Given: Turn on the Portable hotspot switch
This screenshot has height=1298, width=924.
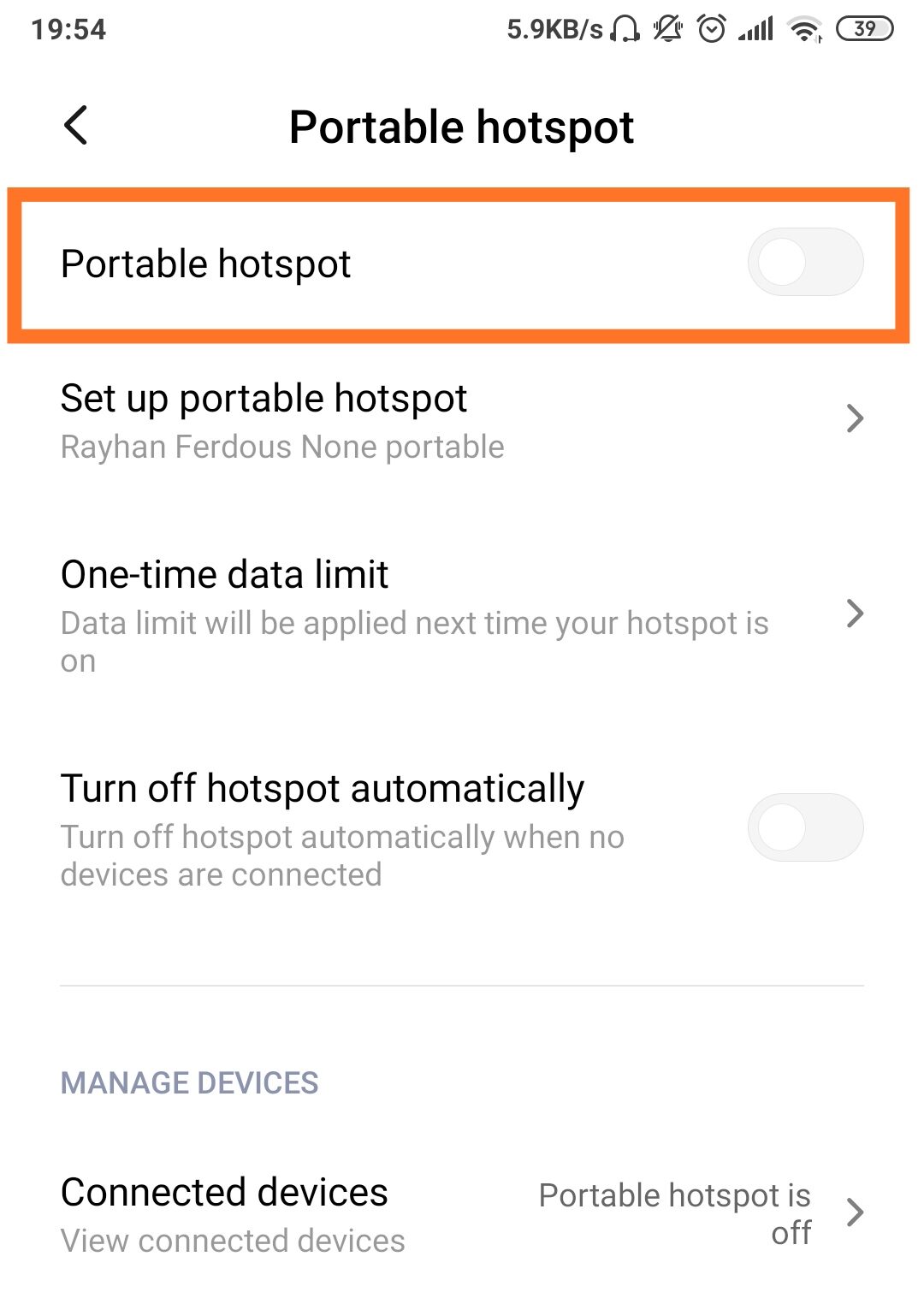Looking at the screenshot, I should 804,263.
